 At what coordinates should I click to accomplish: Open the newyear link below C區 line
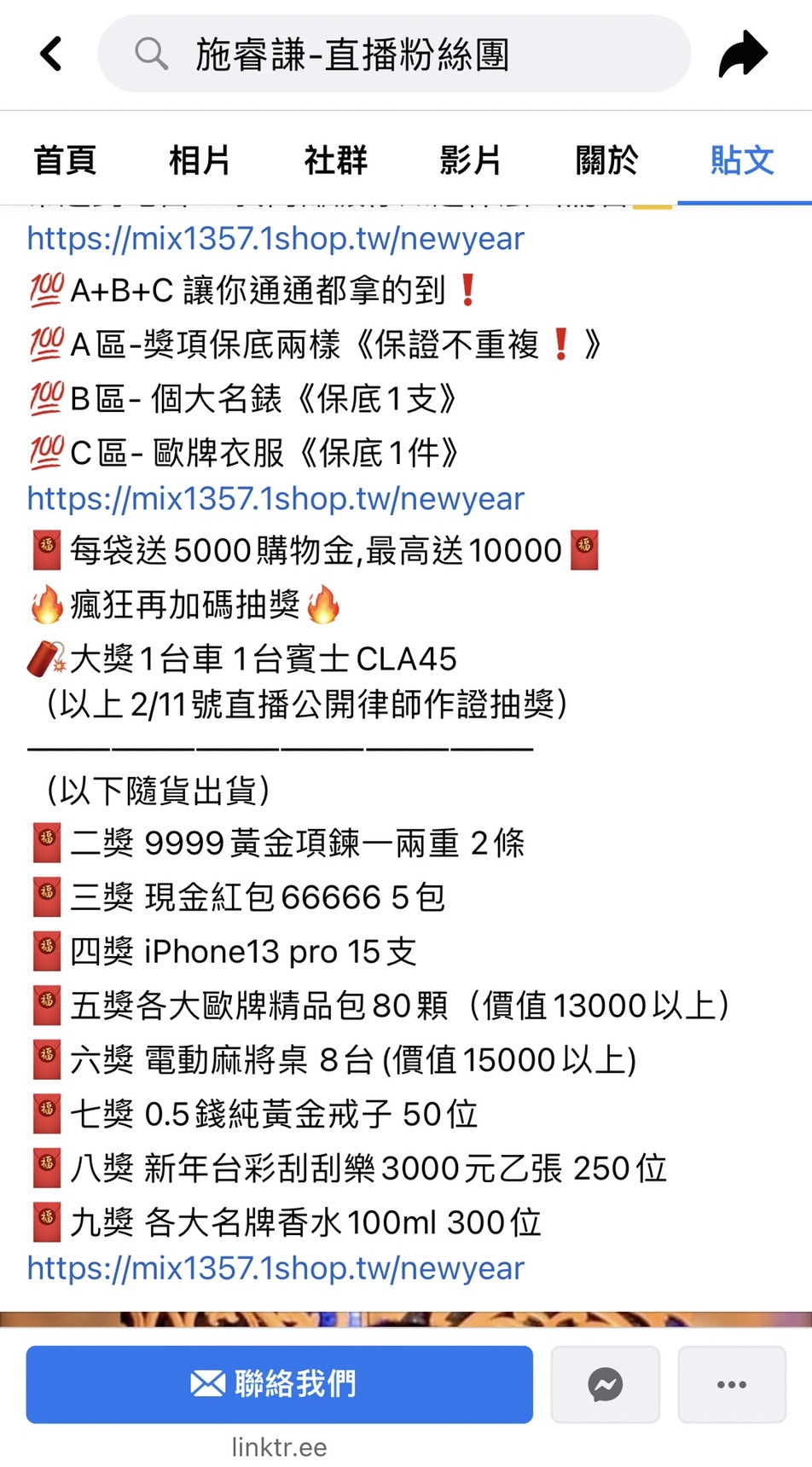tap(275, 498)
